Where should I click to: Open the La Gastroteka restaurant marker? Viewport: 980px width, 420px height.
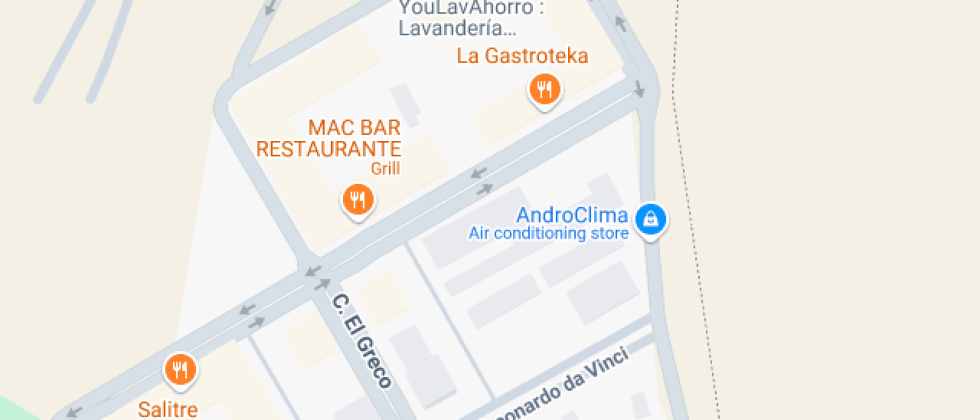(x=544, y=90)
